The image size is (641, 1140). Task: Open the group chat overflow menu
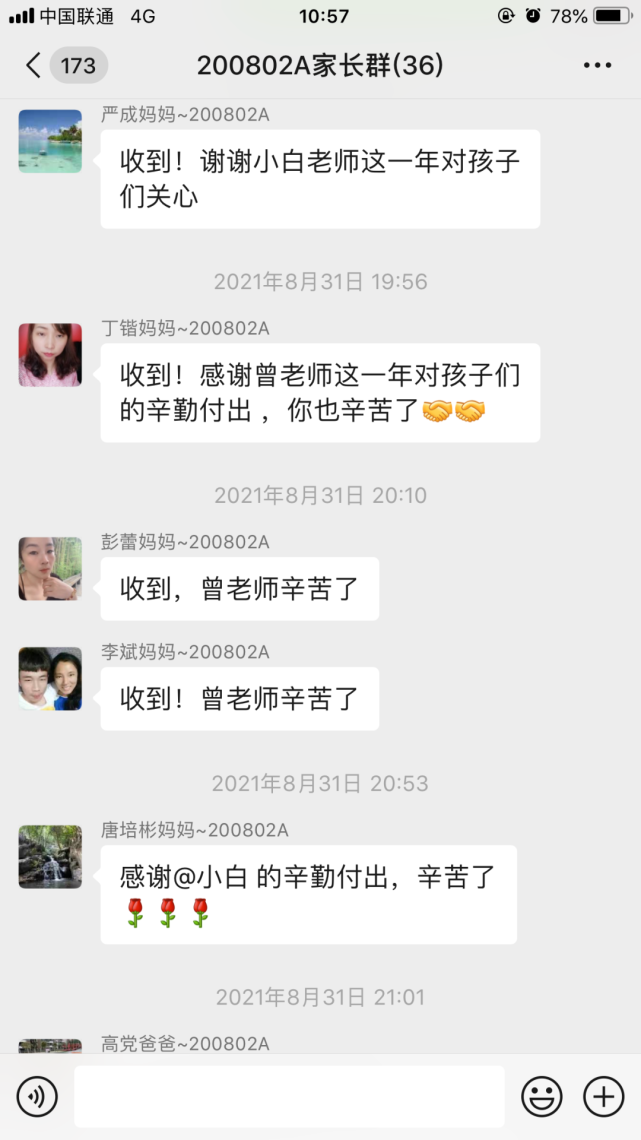pos(597,66)
